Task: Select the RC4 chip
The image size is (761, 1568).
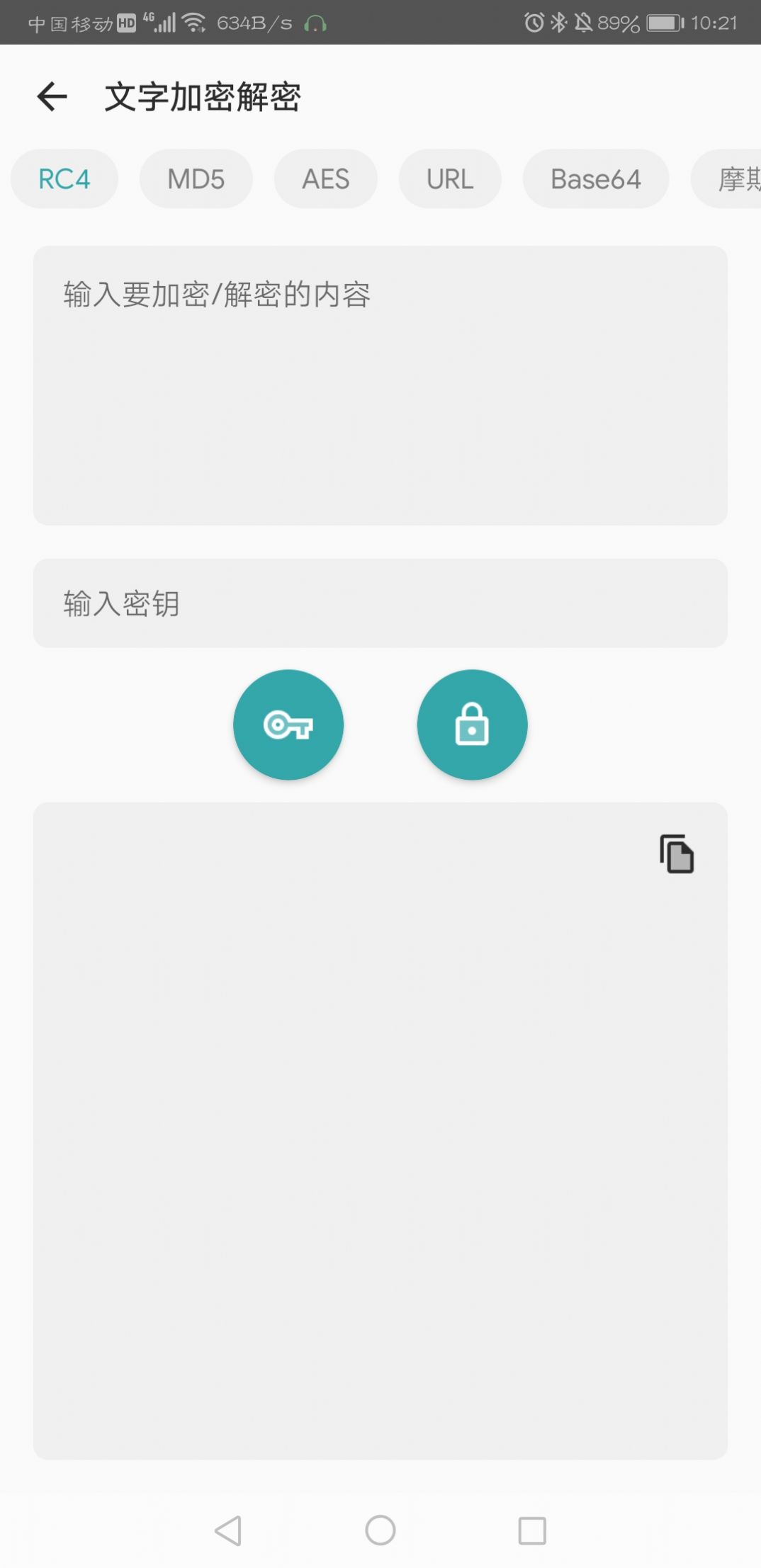Action: coord(64,179)
